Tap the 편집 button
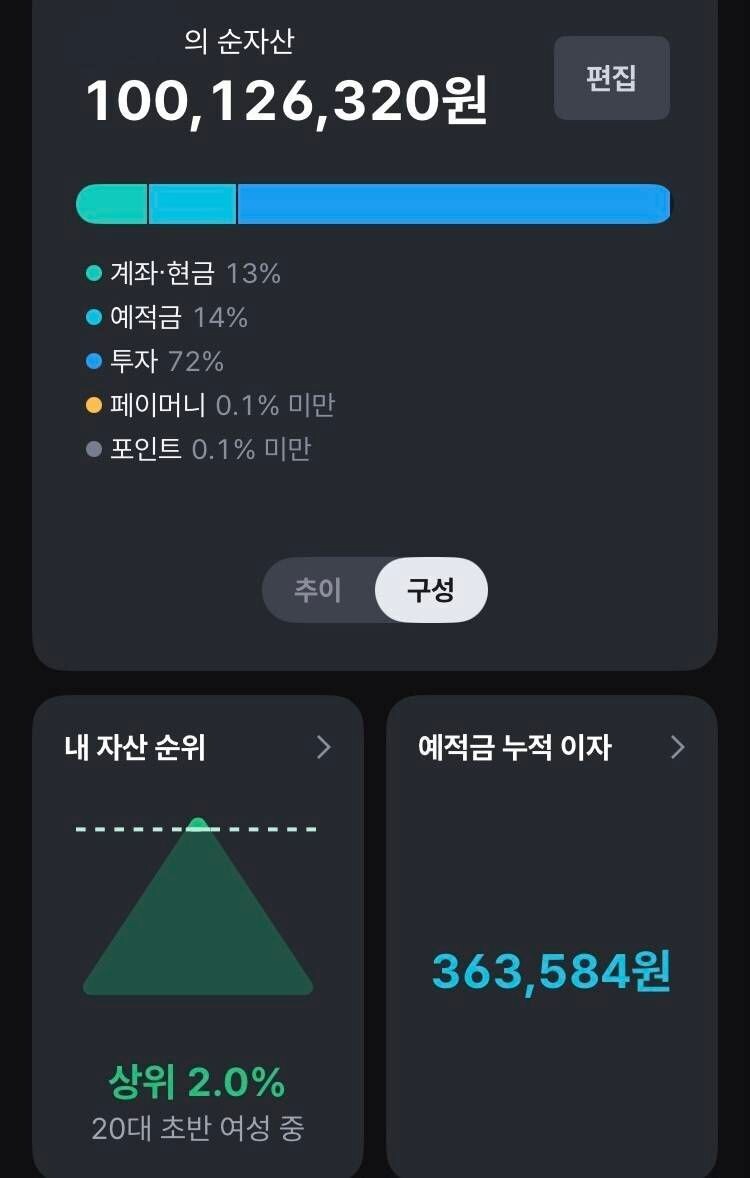The image size is (750, 1178). tap(611, 78)
